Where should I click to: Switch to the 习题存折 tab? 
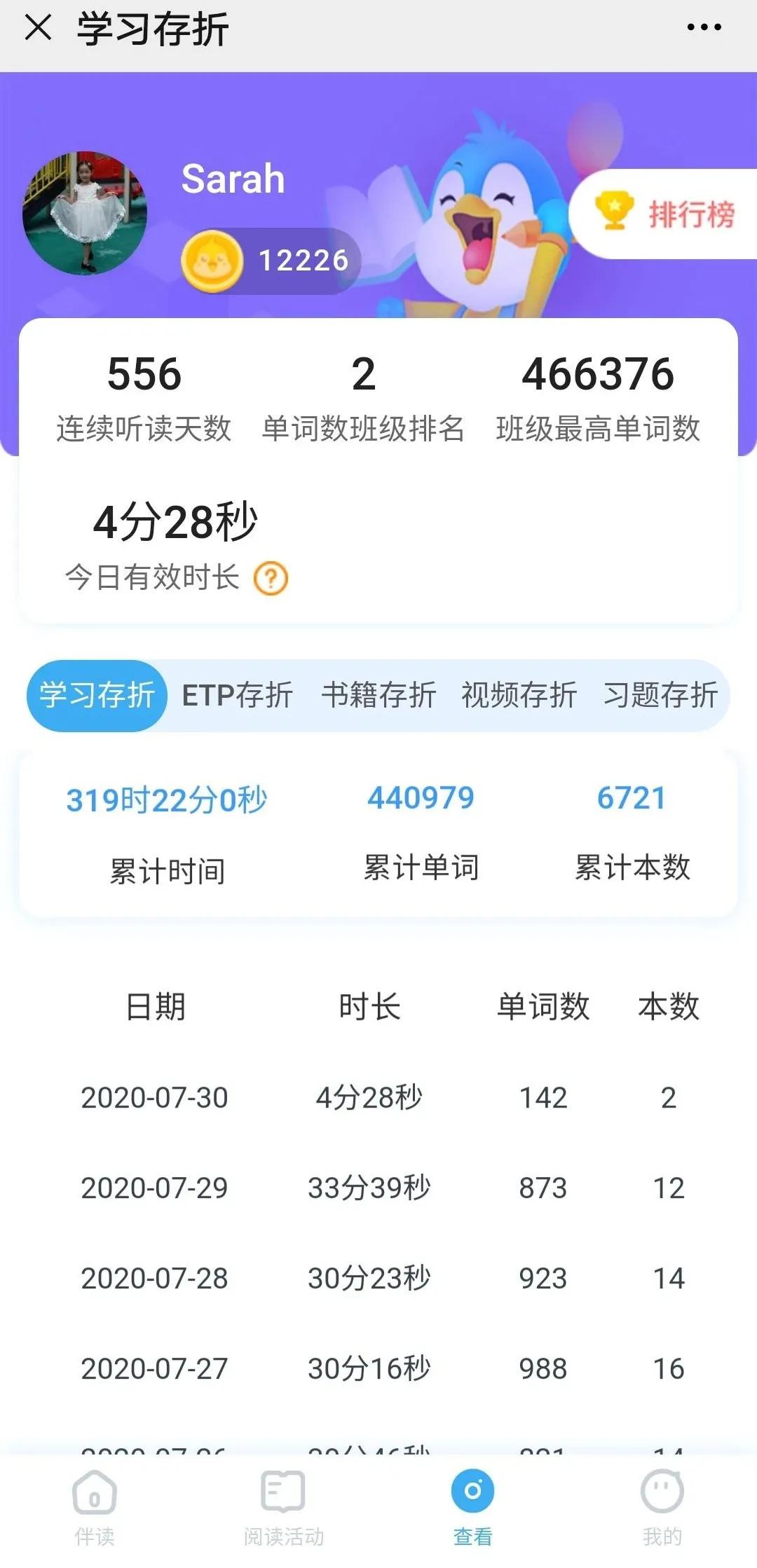click(660, 695)
